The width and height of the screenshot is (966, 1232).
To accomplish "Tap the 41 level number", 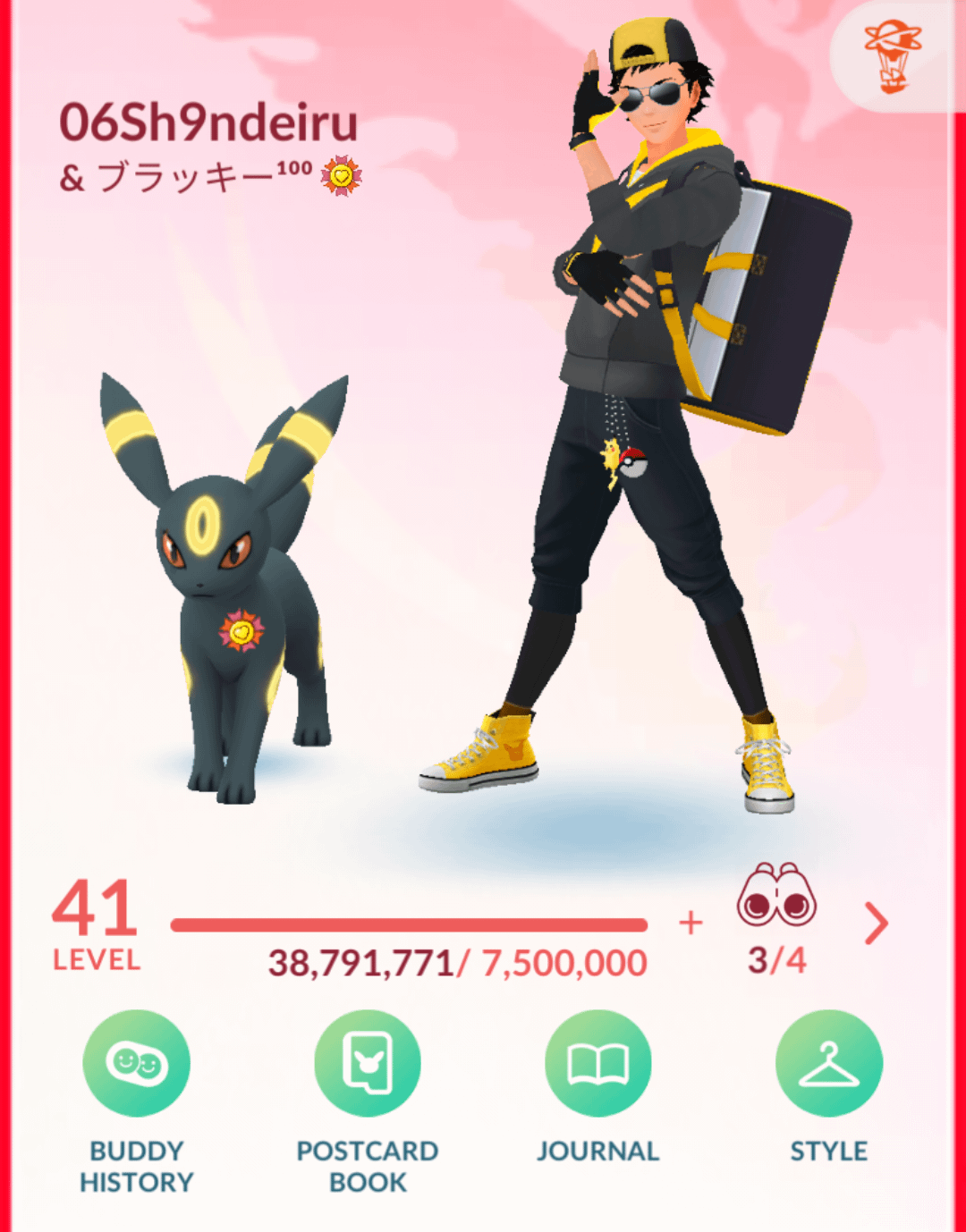I will pos(95,908).
